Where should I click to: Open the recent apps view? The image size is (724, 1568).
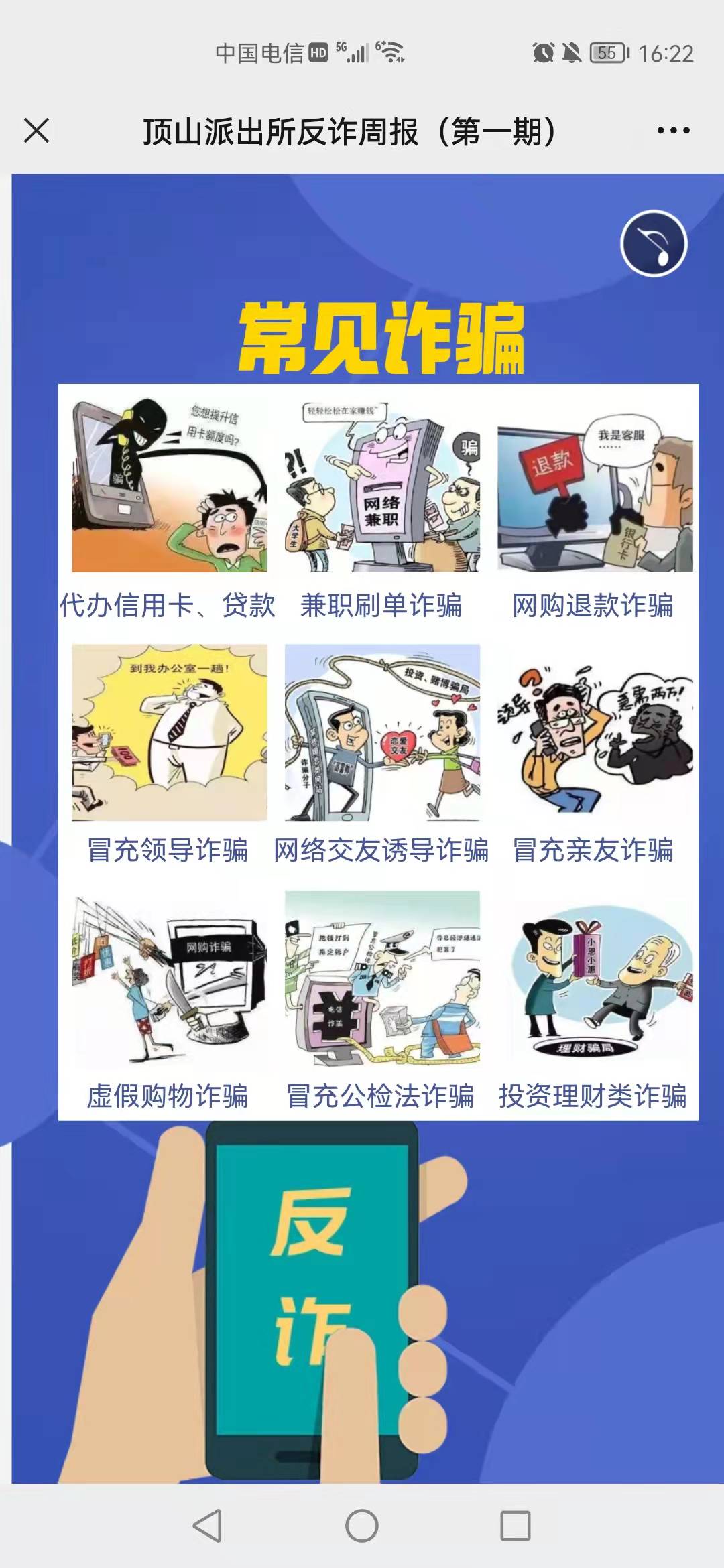[x=516, y=1526]
